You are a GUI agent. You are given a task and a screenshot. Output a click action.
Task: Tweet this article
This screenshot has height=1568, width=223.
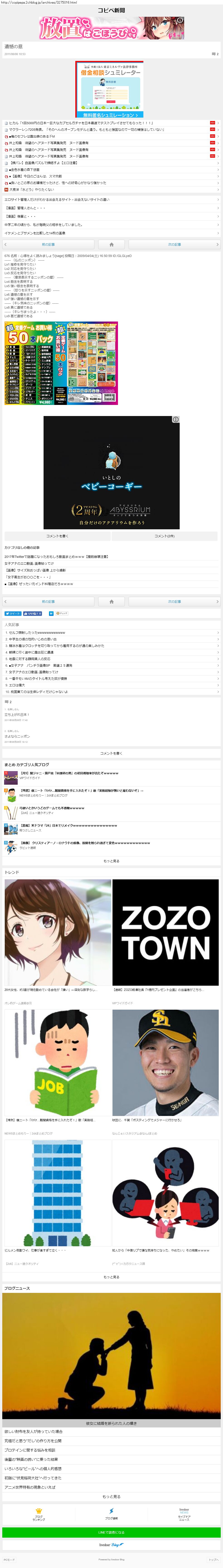coord(12,614)
